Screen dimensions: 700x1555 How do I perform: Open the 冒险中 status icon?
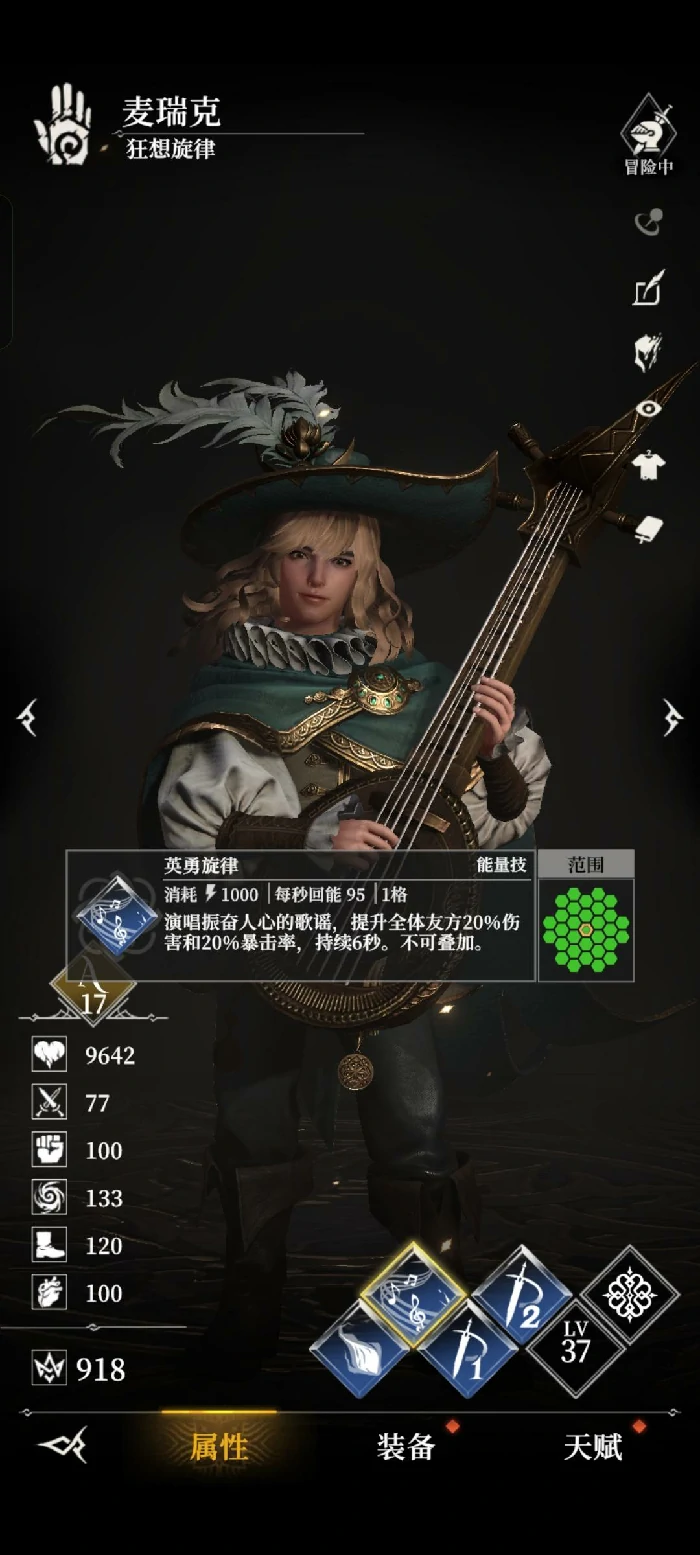649,135
